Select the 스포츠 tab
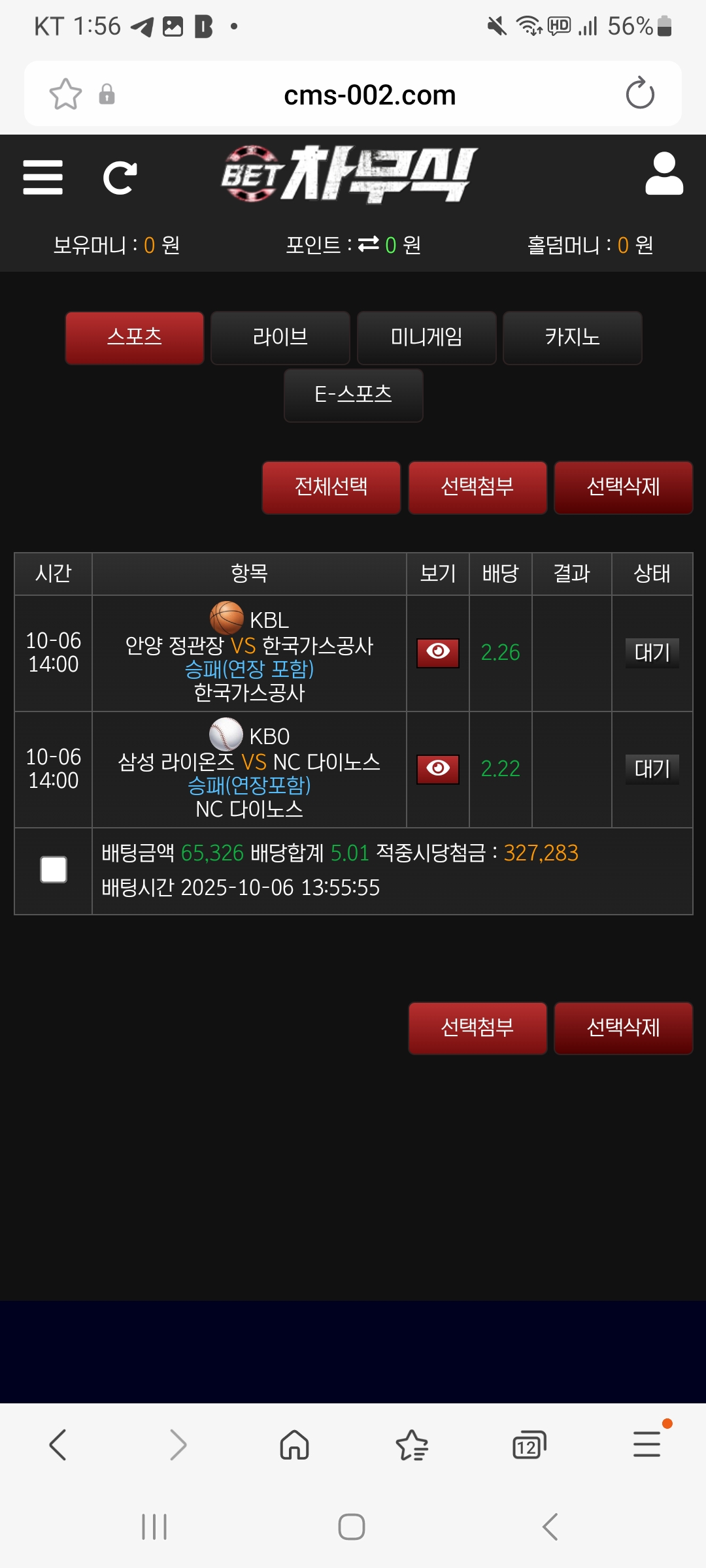Image resolution: width=706 pixels, height=1568 pixels. pos(135,338)
